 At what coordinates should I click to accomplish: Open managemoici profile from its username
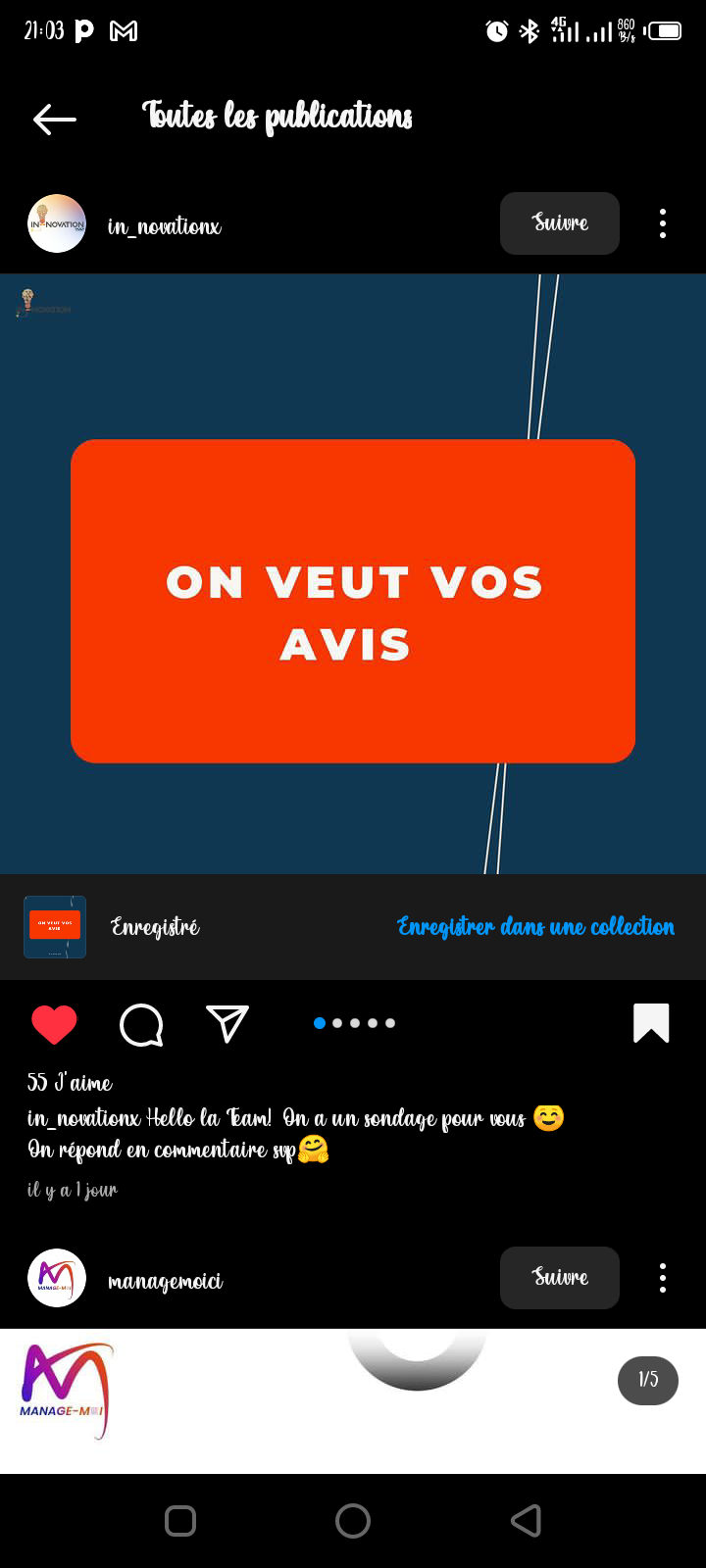(x=166, y=1281)
